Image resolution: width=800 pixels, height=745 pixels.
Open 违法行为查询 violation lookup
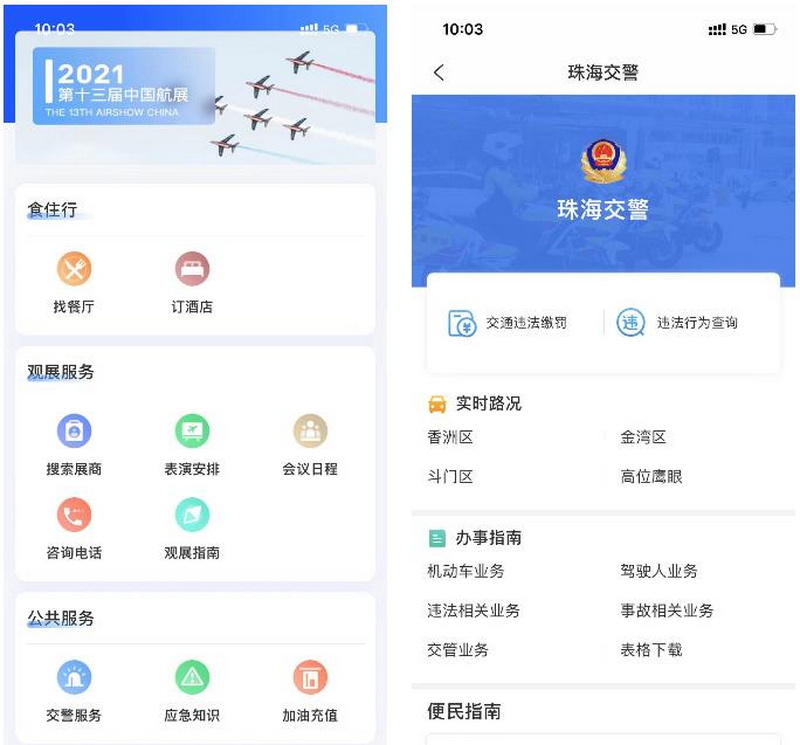[x=678, y=323]
